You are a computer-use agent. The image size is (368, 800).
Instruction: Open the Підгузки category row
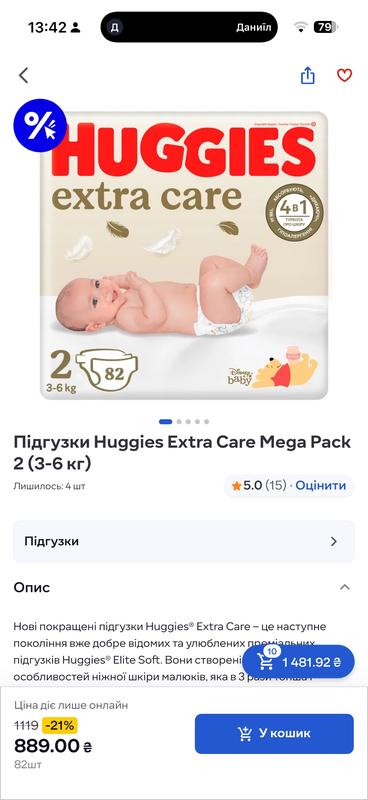184,541
